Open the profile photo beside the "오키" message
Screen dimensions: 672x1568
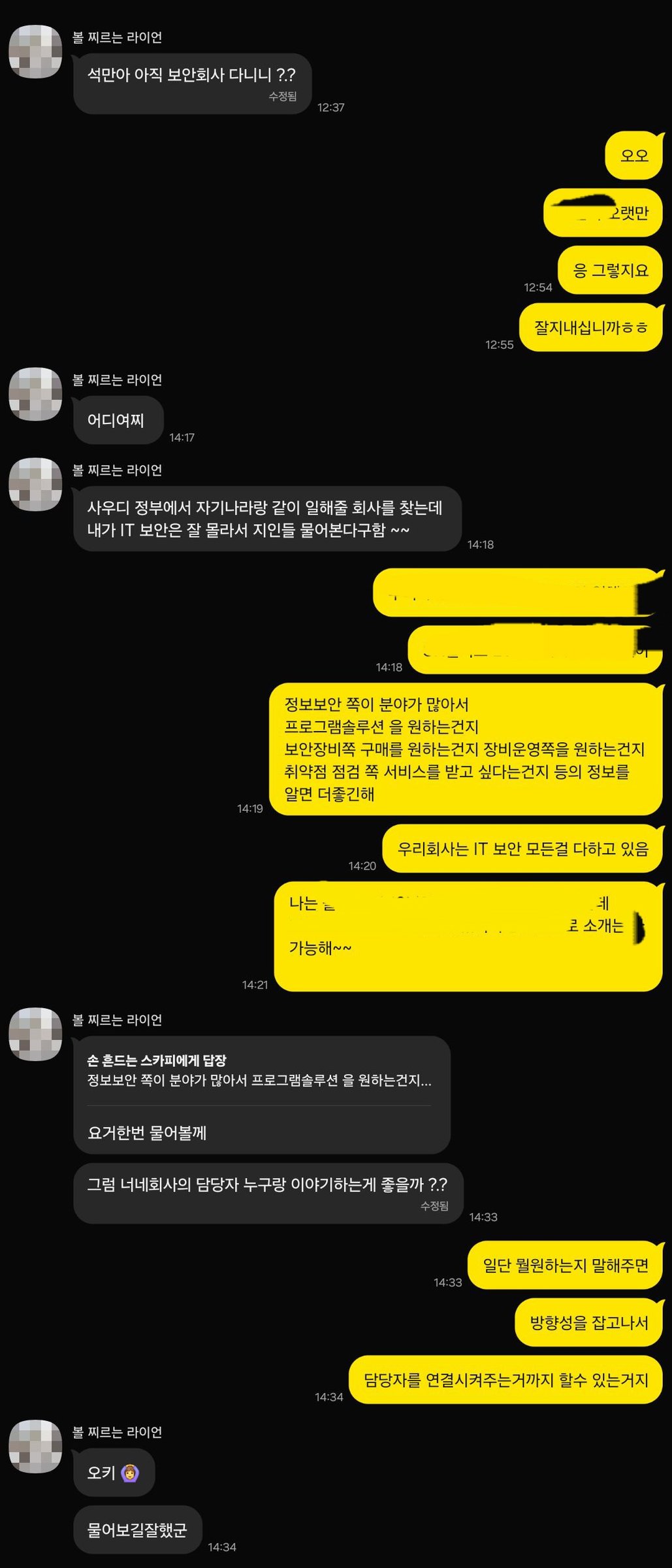point(35,1446)
